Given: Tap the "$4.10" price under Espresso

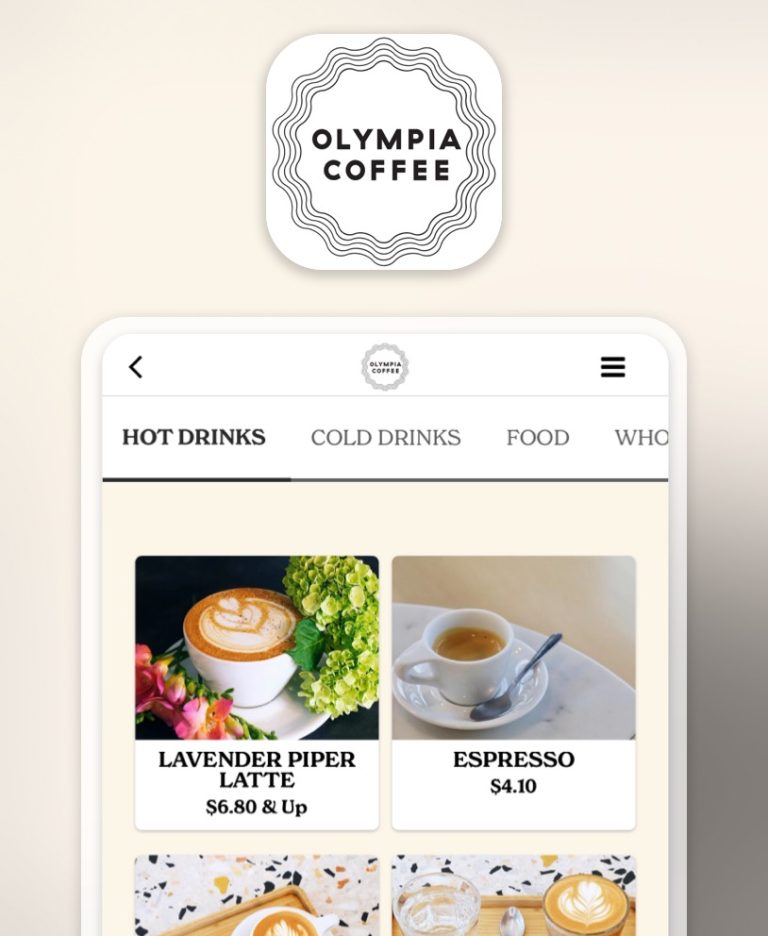Looking at the screenshot, I should pyautogui.click(x=513, y=786).
